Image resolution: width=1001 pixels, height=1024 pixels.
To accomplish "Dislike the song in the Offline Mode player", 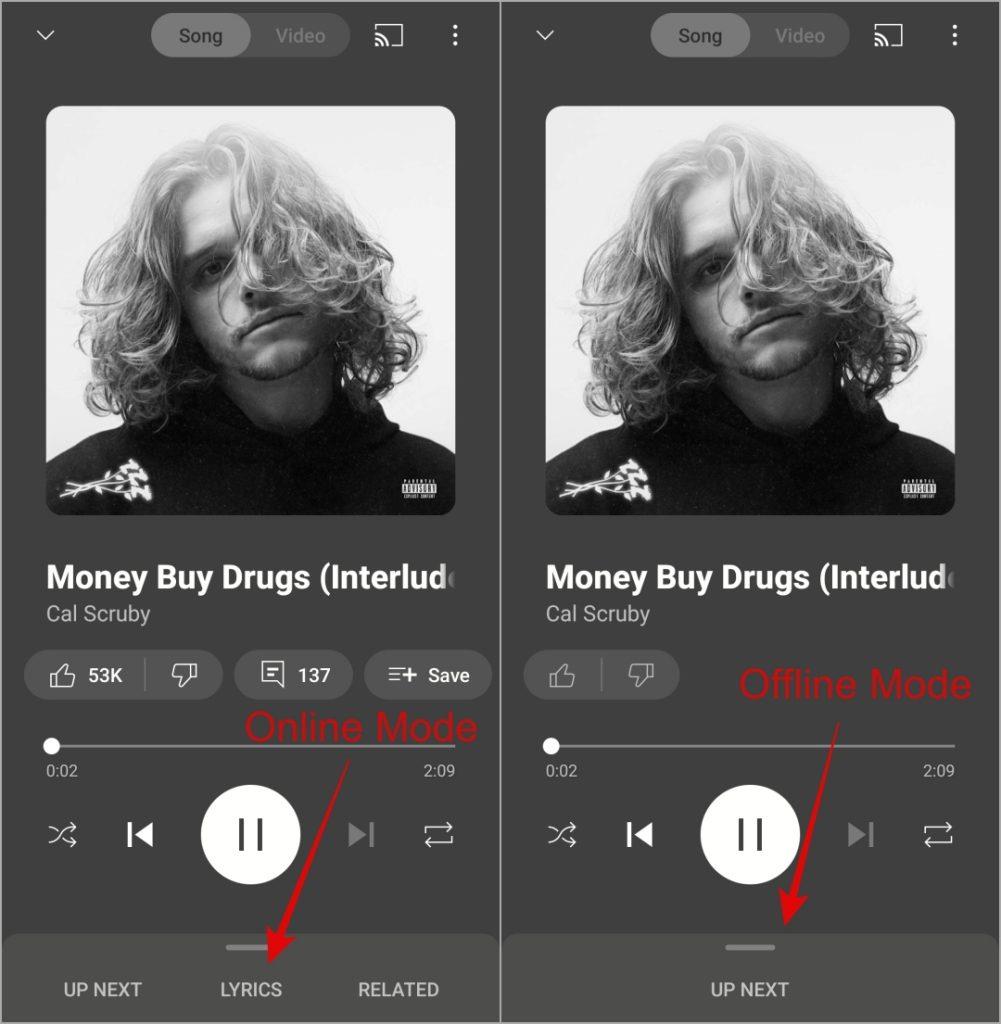I will [x=640, y=675].
